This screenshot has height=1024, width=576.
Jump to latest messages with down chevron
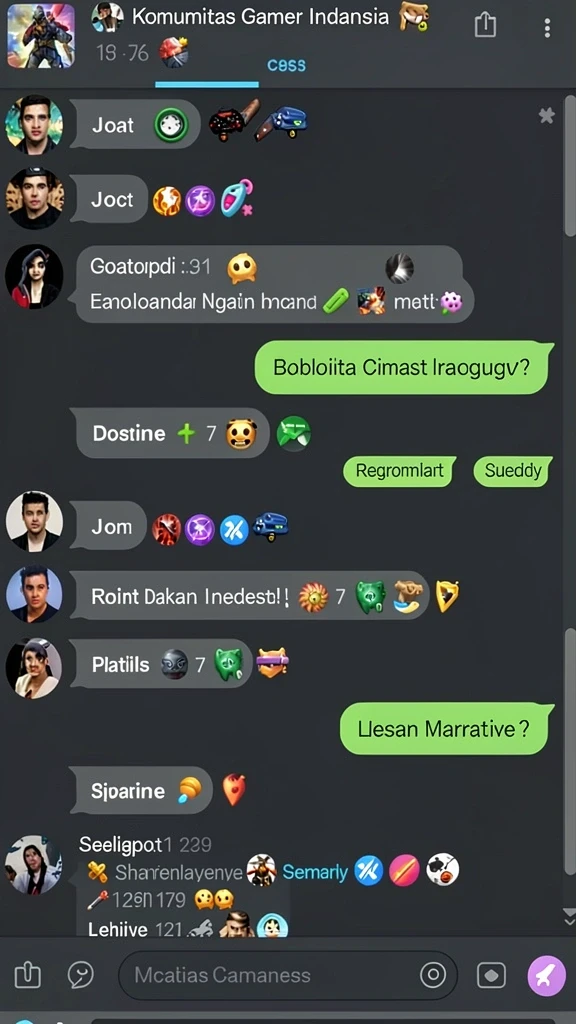568,917
